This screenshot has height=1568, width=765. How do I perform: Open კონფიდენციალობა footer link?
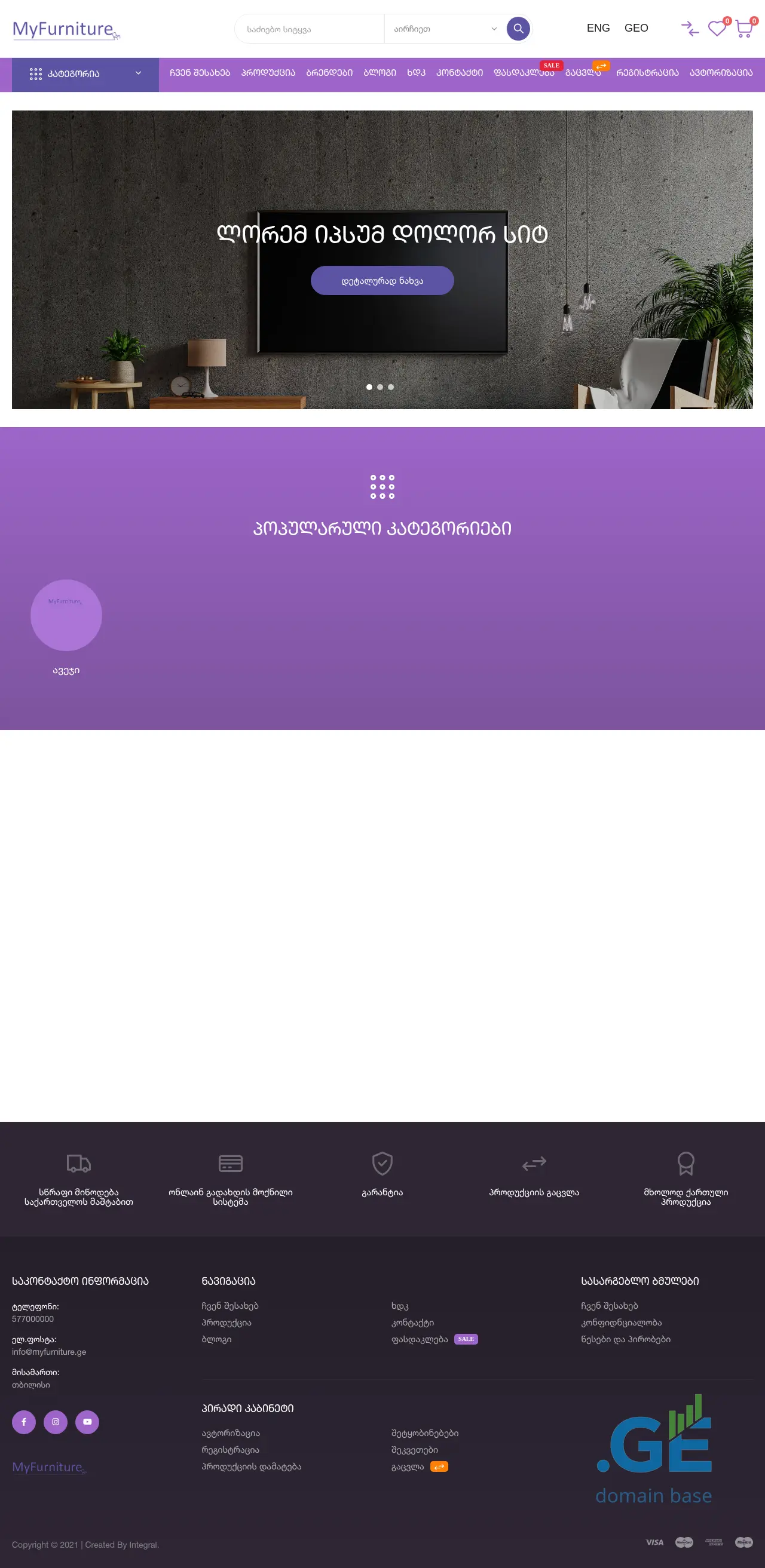point(620,1322)
